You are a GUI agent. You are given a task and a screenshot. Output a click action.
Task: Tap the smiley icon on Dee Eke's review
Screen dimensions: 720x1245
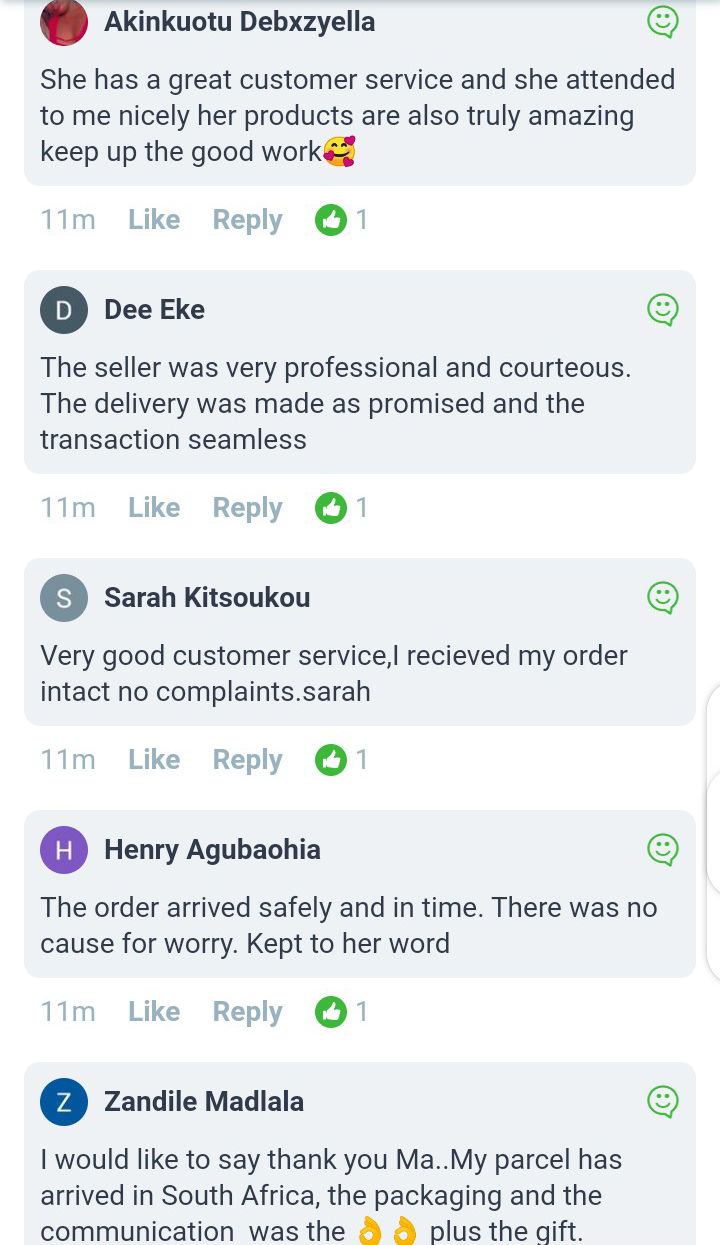(x=662, y=310)
